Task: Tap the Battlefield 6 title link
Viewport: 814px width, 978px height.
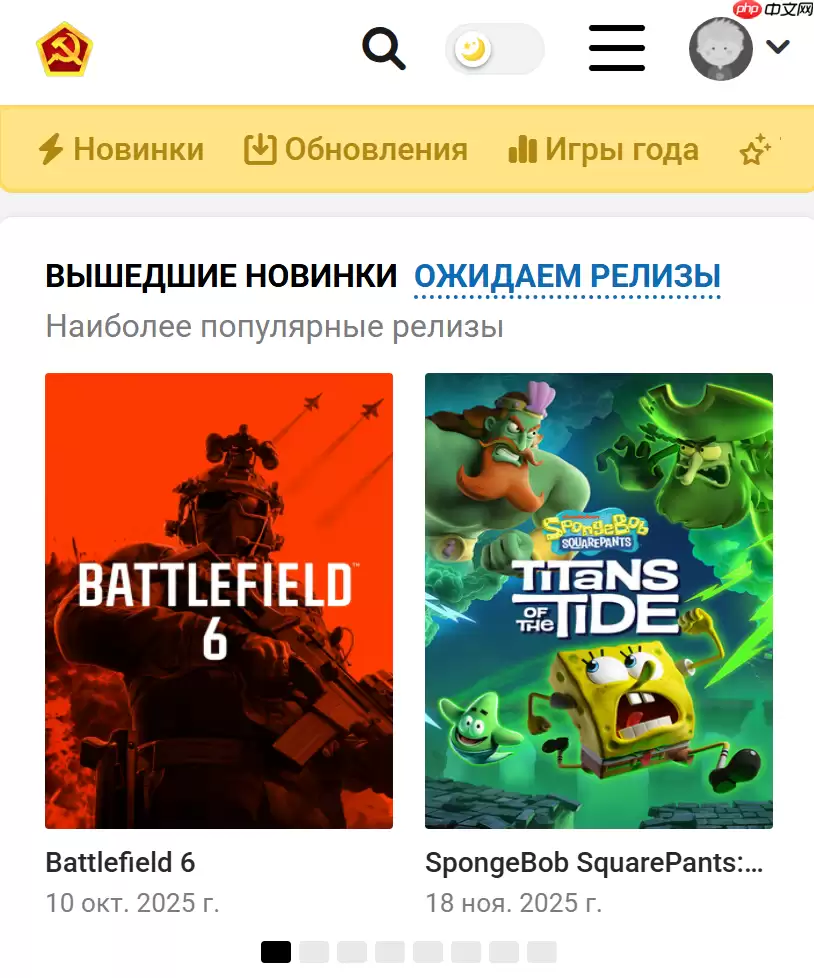Action: click(x=120, y=862)
